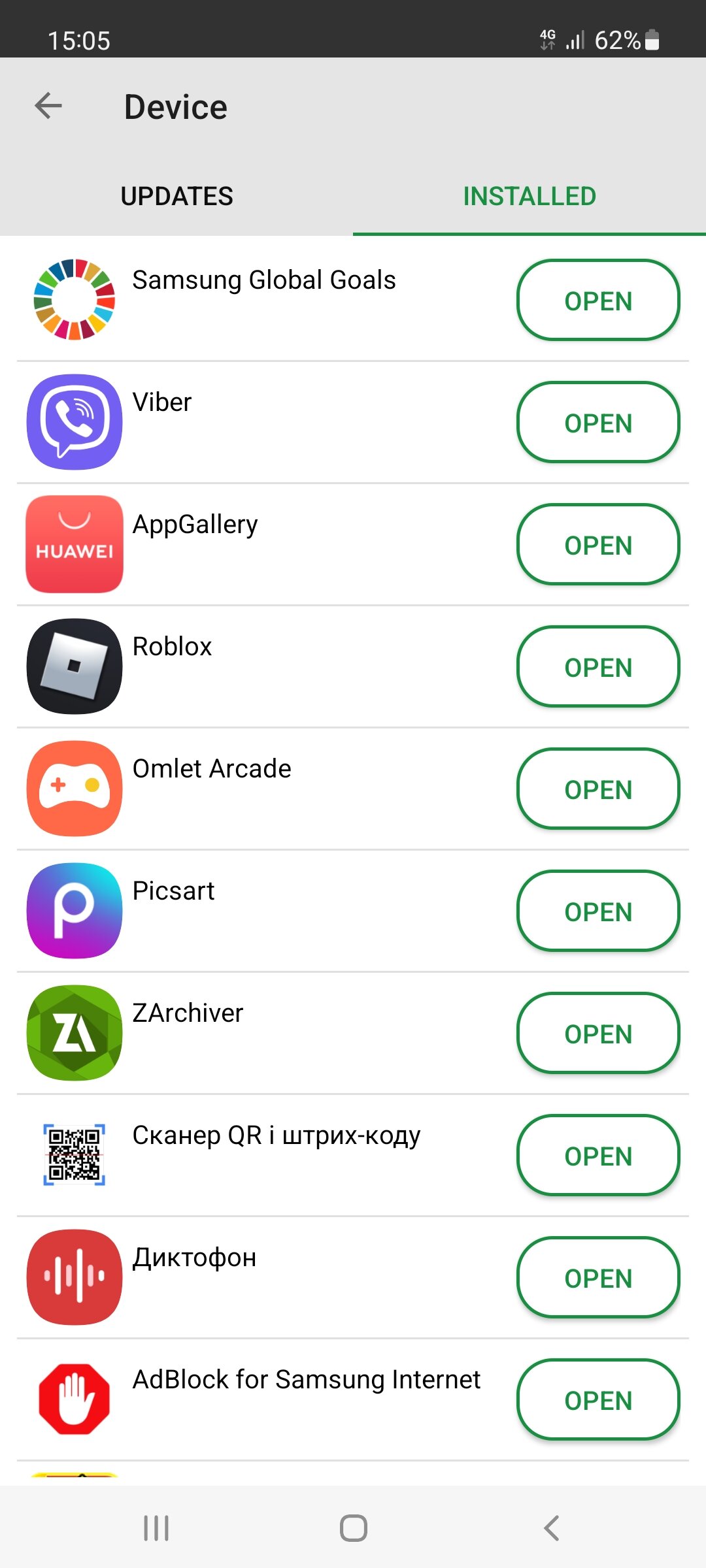Go back using the header arrow
Screen dimensions: 706x1568
[48, 106]
